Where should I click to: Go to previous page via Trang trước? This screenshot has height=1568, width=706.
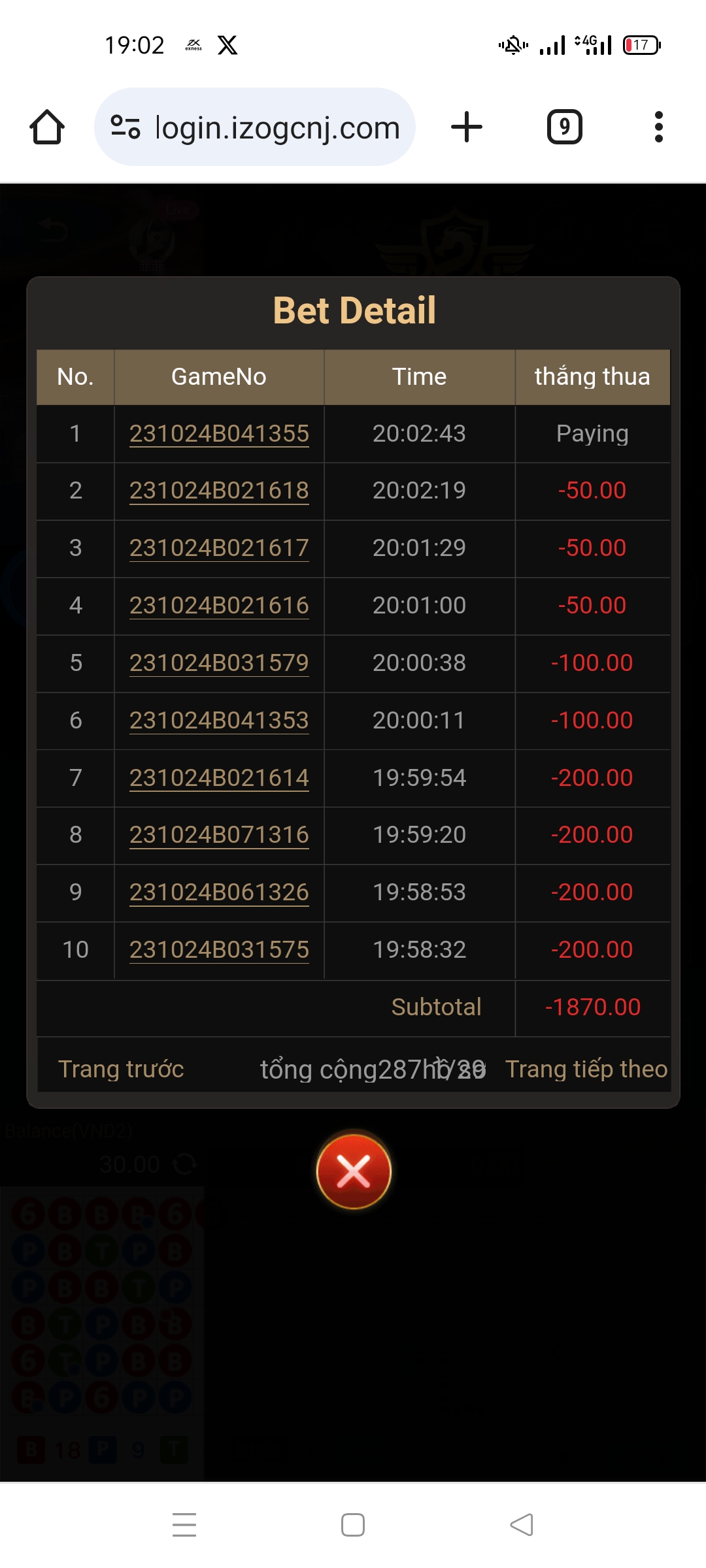[x=121, y=1069]
